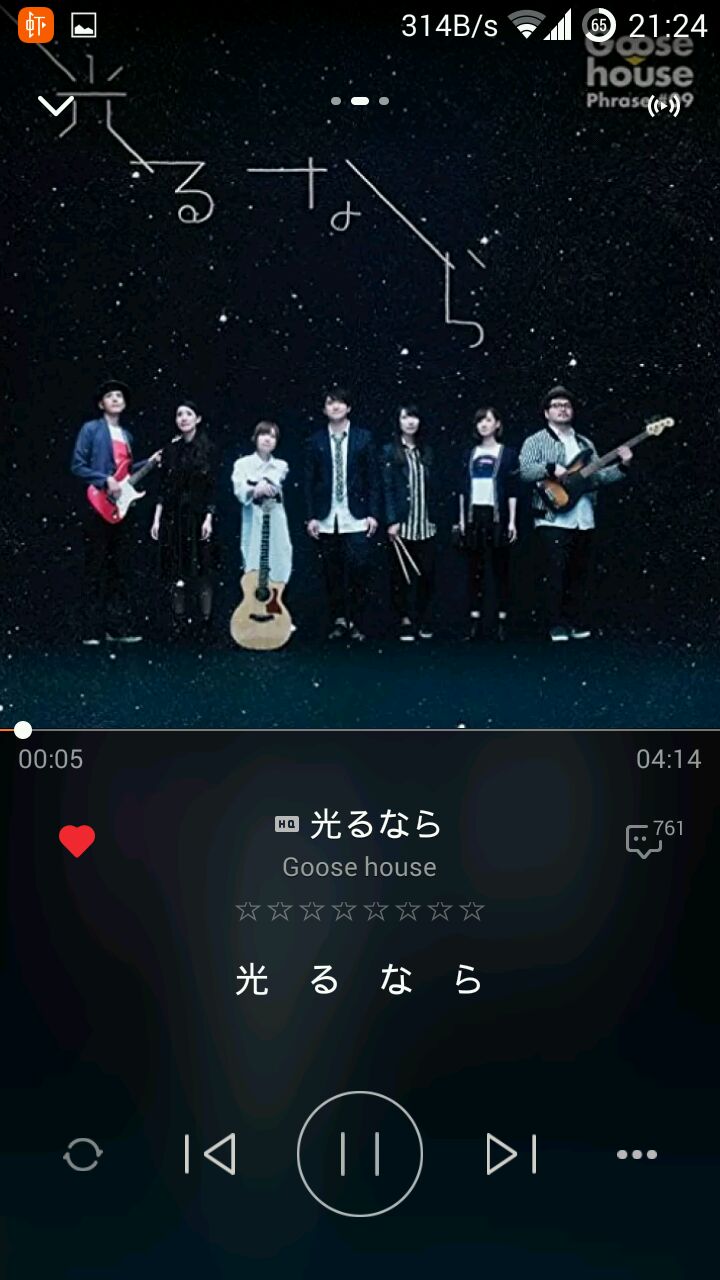Collapse the player with the down chevron
Viewport: 720px width, 1280px height.
point(56,105)
